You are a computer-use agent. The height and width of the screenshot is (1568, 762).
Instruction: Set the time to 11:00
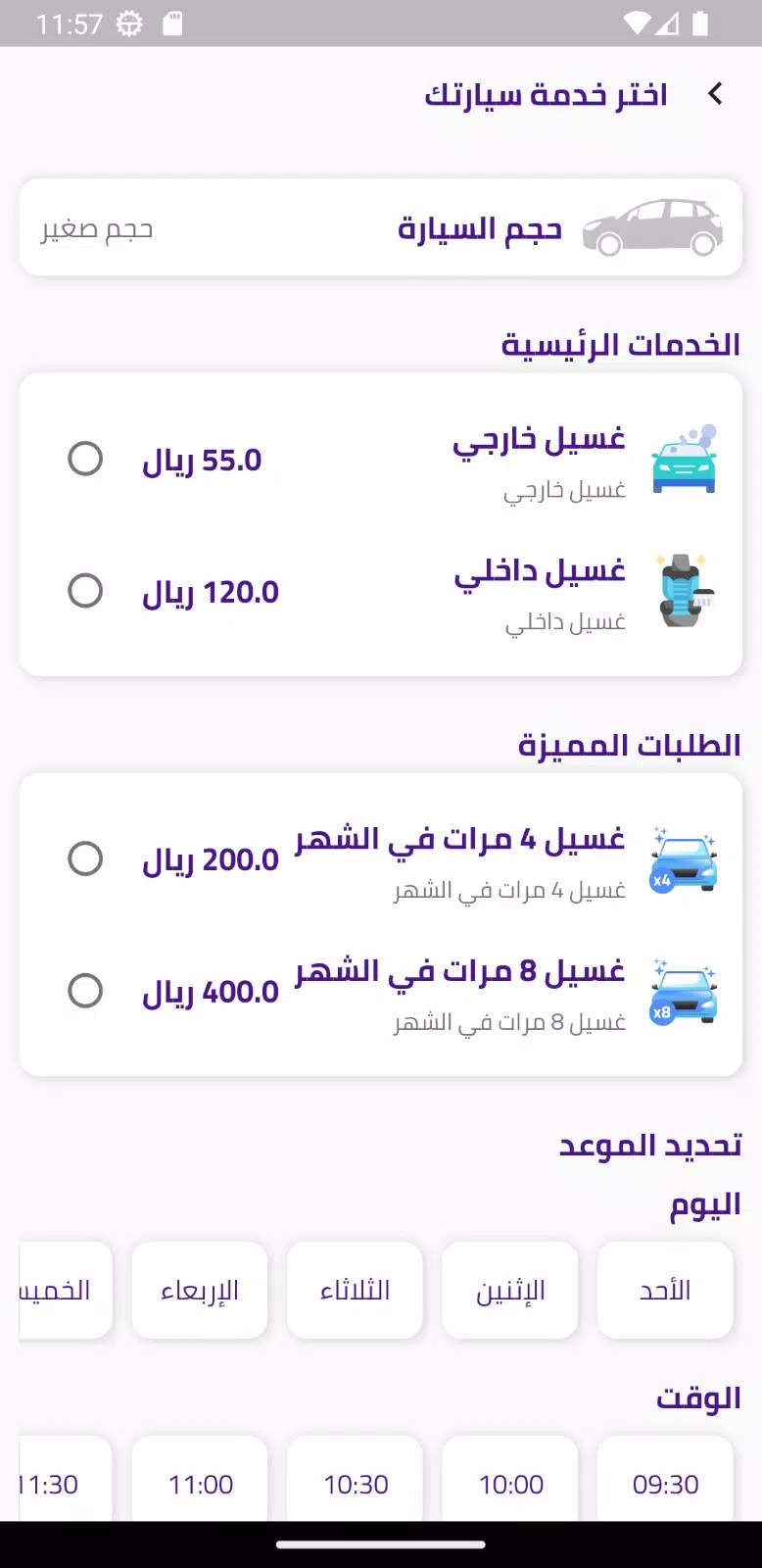pyautogui.click(x=200, y=1484)
